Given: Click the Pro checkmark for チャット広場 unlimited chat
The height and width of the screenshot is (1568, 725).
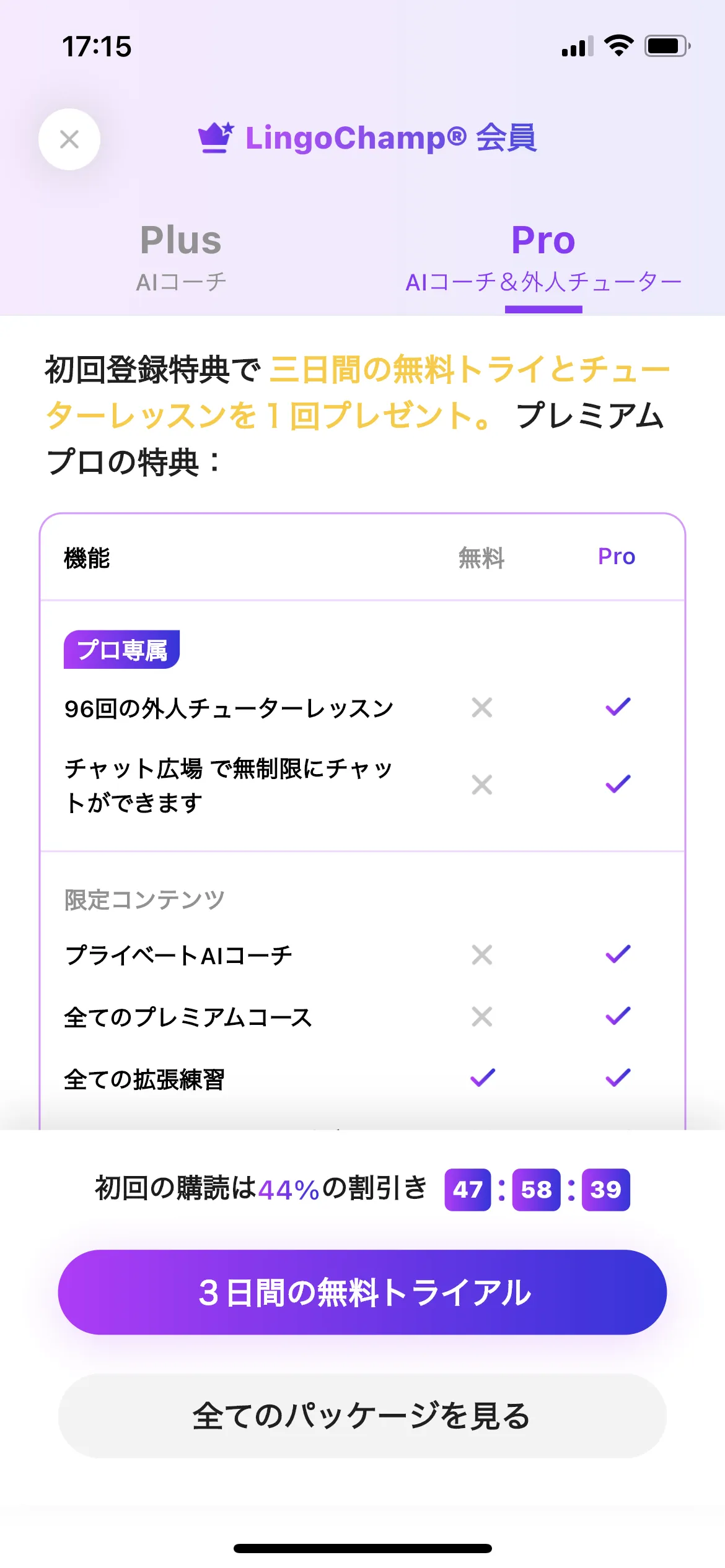Looking at the screenshot, I should 617,785.
